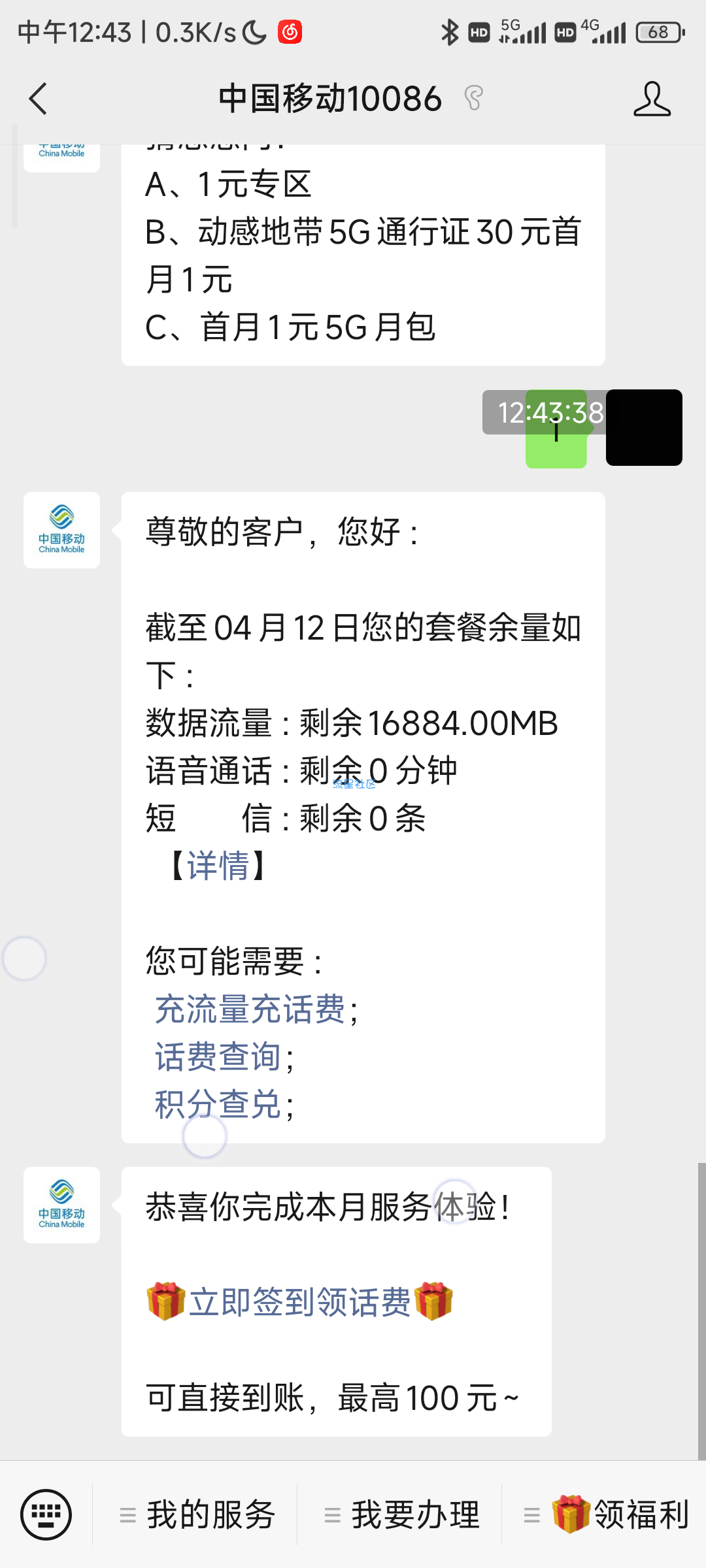Open the 我的服务 menu
The height and width of the screenshot is (1568, 706).
point(197,1514)
